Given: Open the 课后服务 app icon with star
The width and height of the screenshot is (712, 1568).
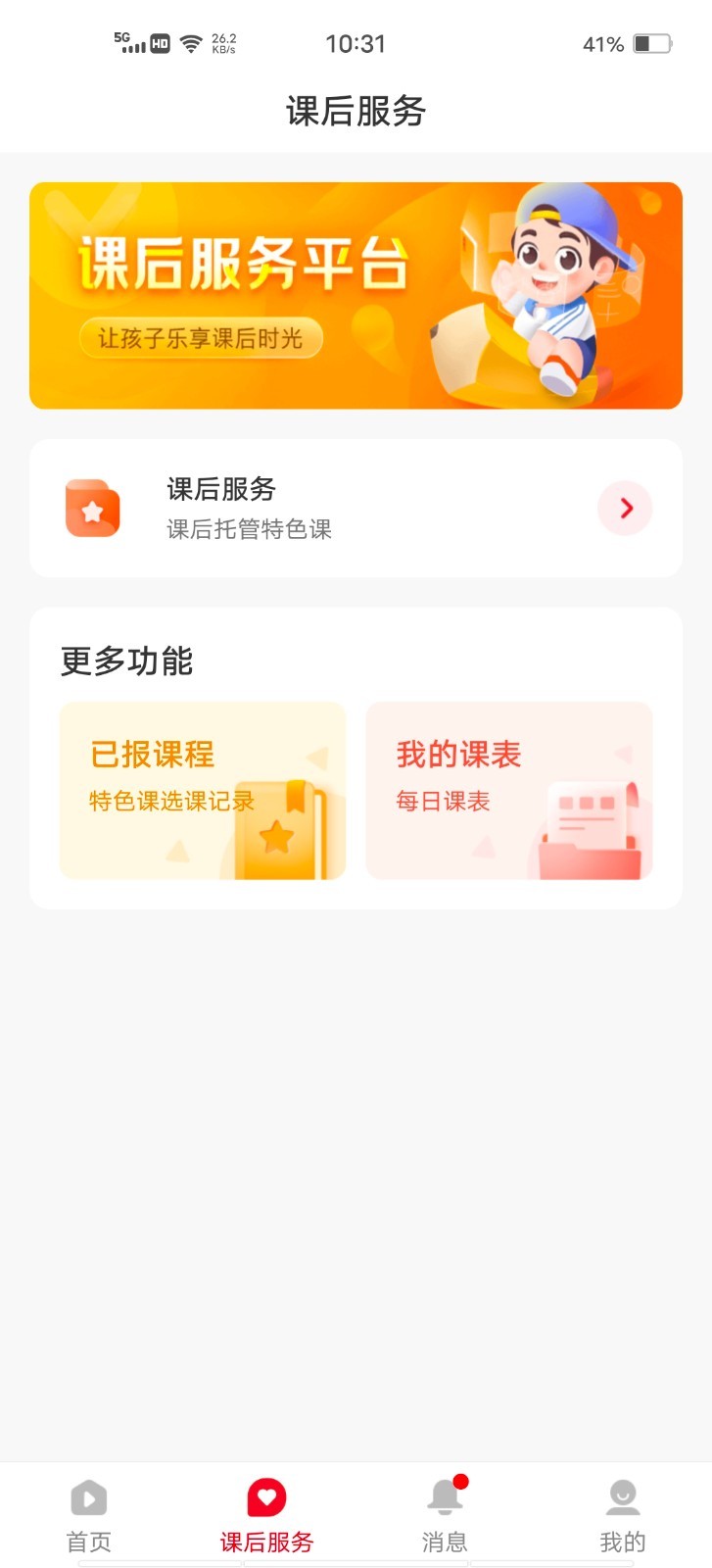Looking at the screenshot, I should pos(91,508).
